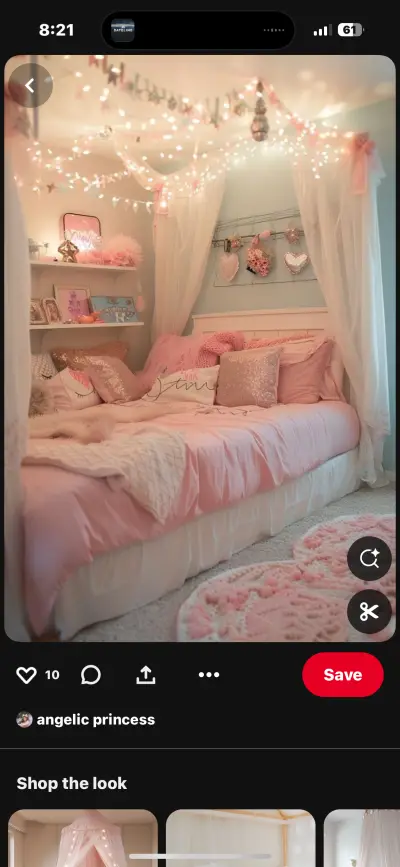Go back using the top-left arrow
The image size is (400, 867).
(30, 85)
